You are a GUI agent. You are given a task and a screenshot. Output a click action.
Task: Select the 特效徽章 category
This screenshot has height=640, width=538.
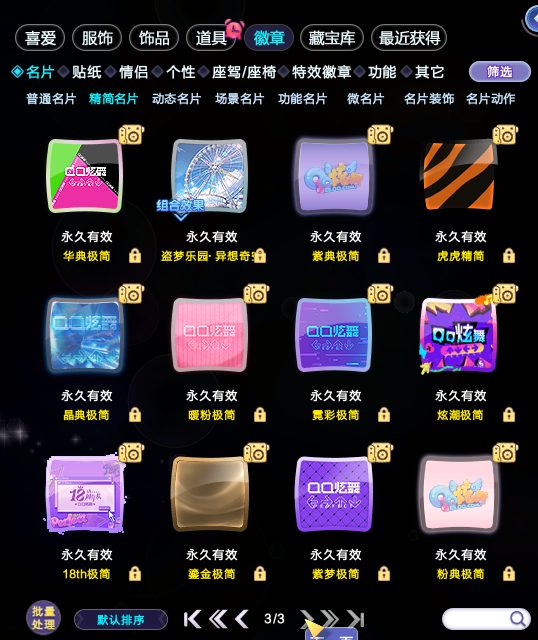322,72
